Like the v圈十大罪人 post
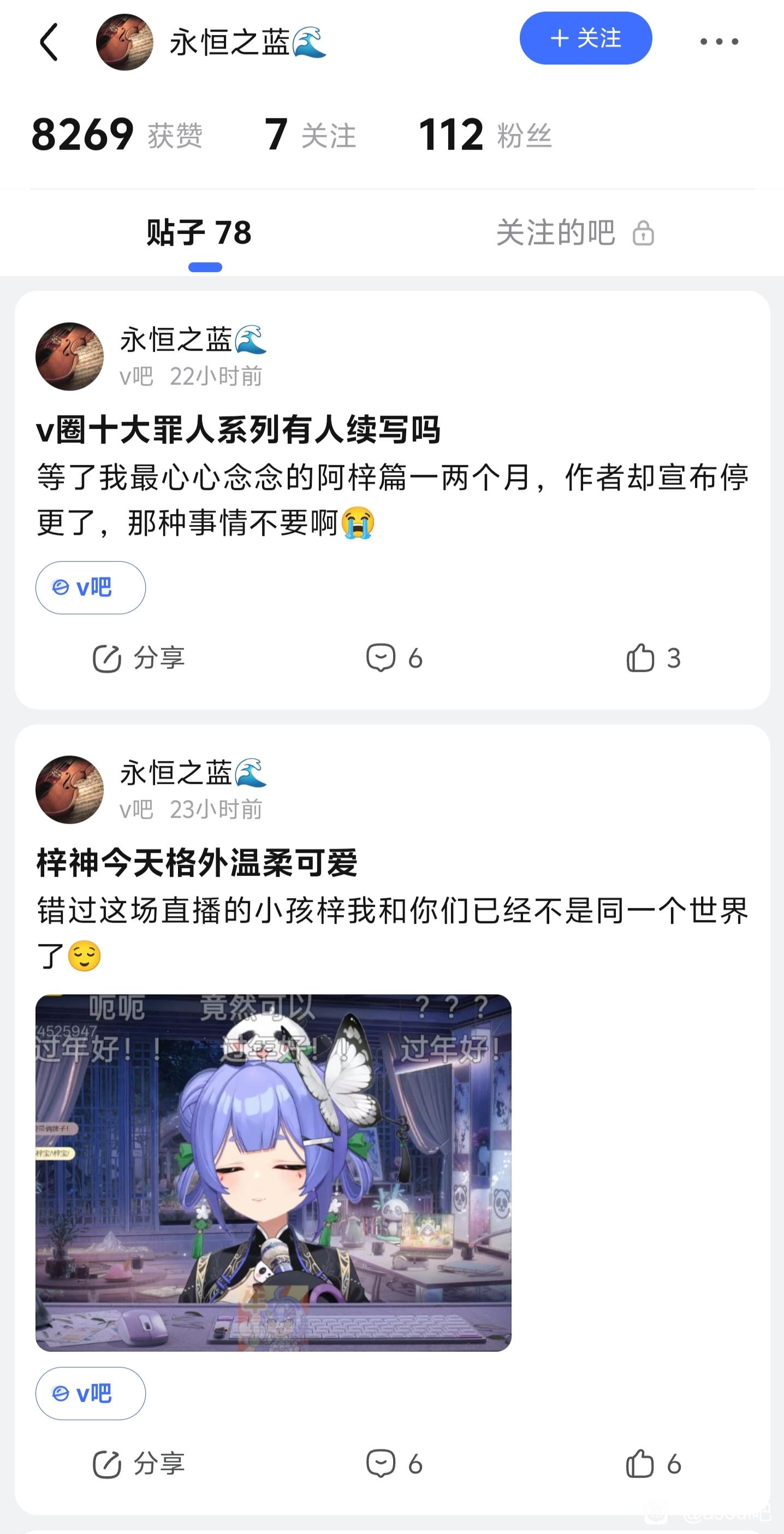 pos(652,658)
